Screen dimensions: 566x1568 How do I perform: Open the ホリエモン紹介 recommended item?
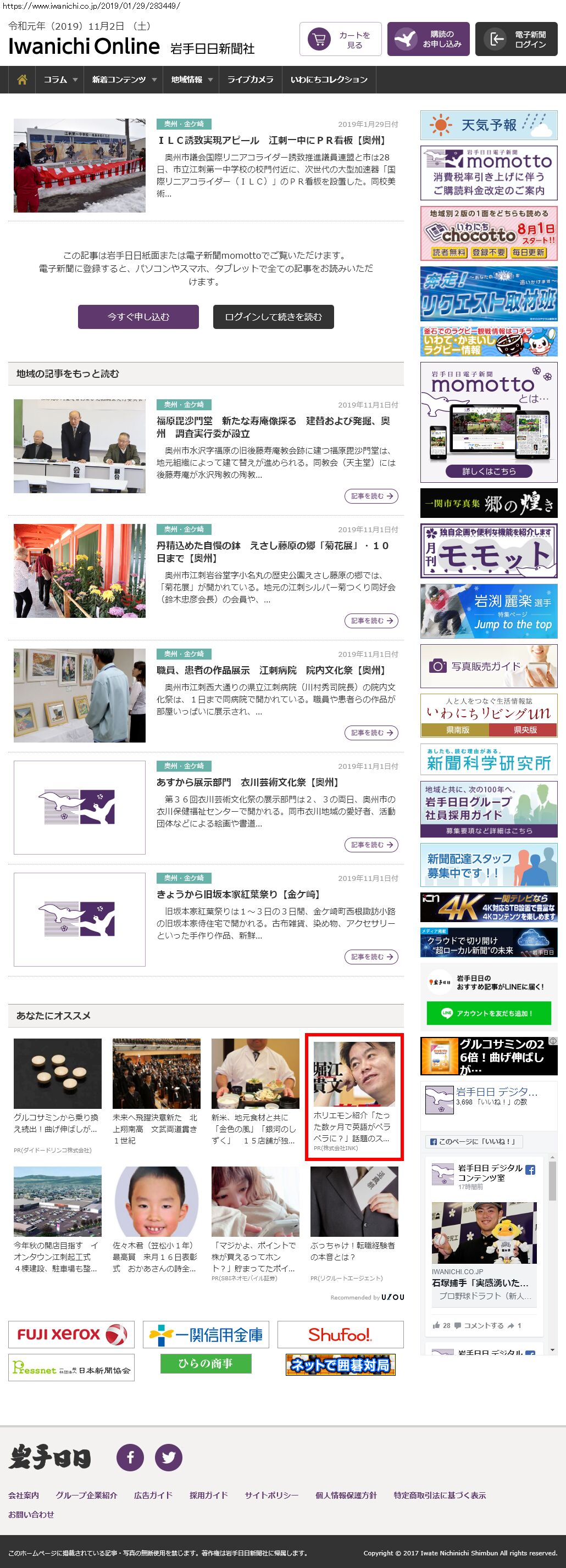[x=353, y=1096]
